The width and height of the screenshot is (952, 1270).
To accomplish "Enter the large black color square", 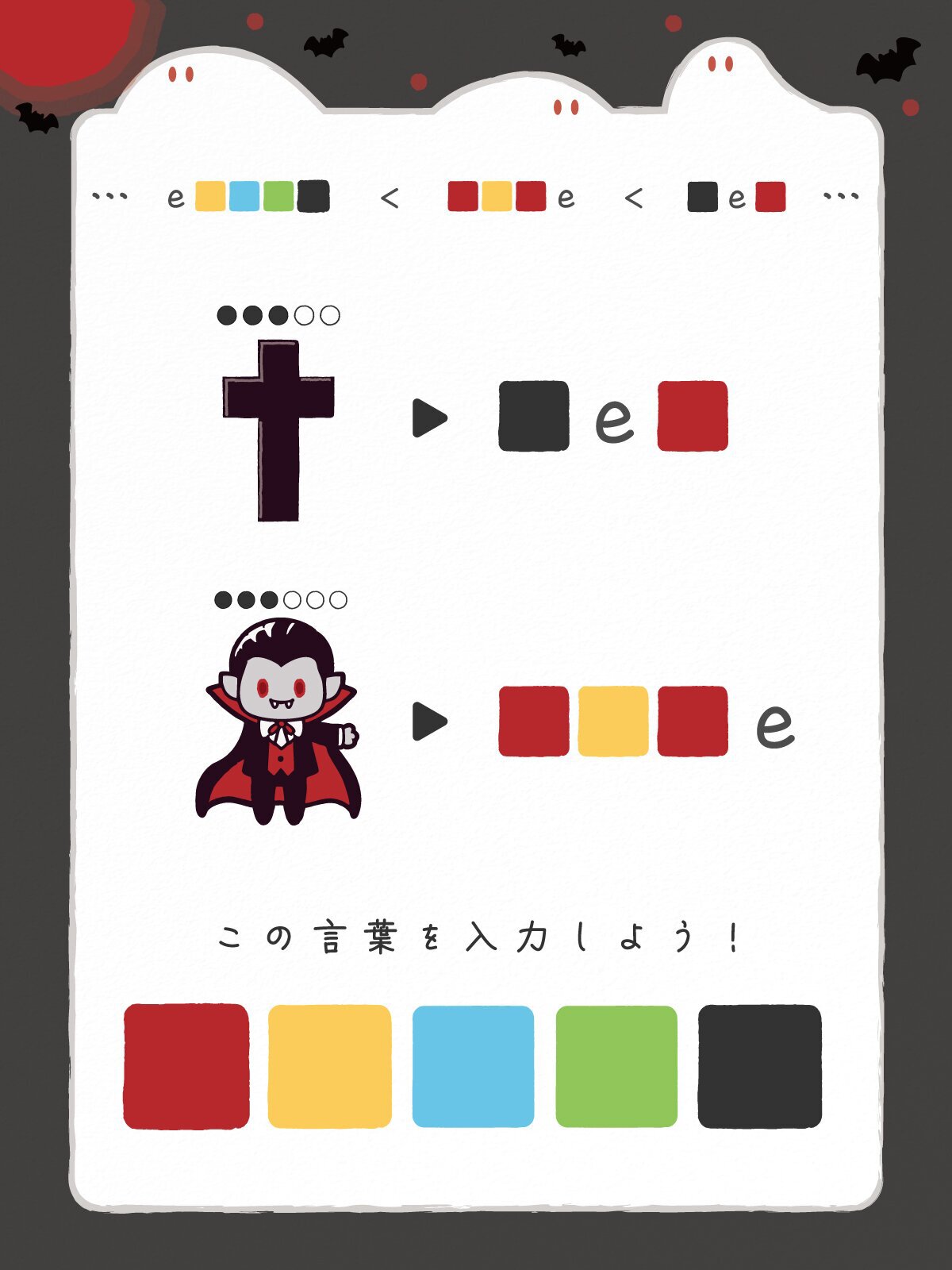I will [759, 1066].
